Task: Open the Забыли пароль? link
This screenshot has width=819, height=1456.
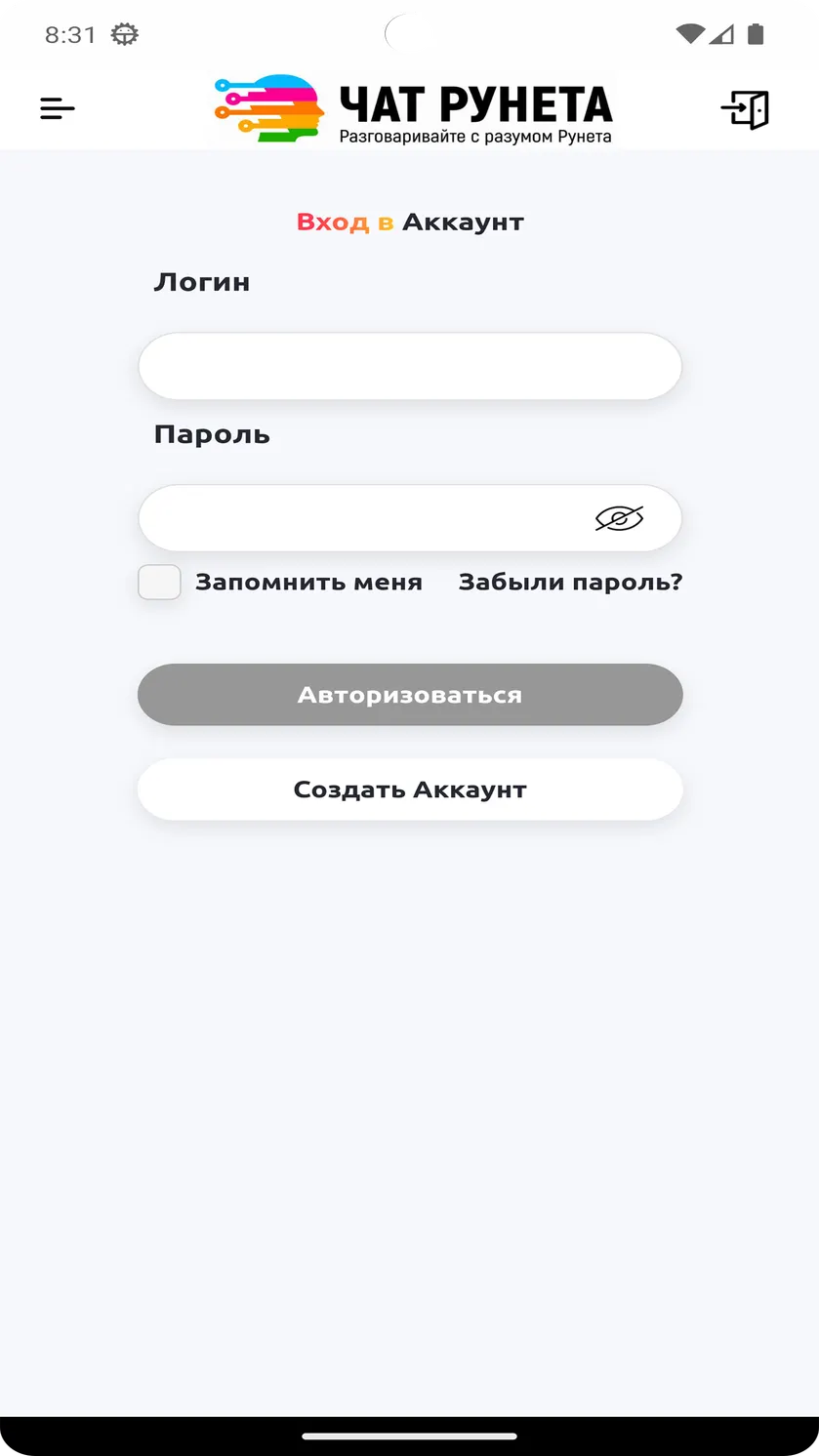Action: click(x=570, y=583)
